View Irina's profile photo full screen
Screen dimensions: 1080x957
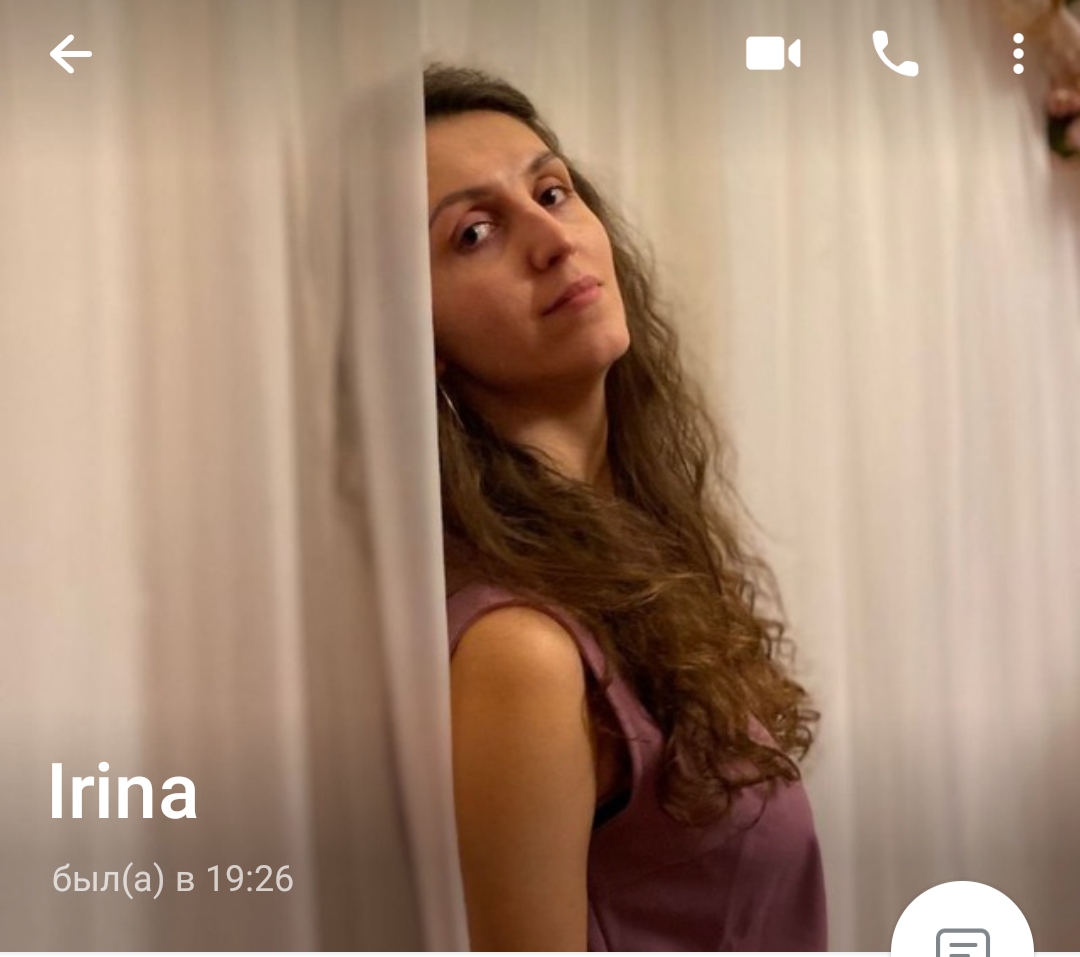point(540,413)
